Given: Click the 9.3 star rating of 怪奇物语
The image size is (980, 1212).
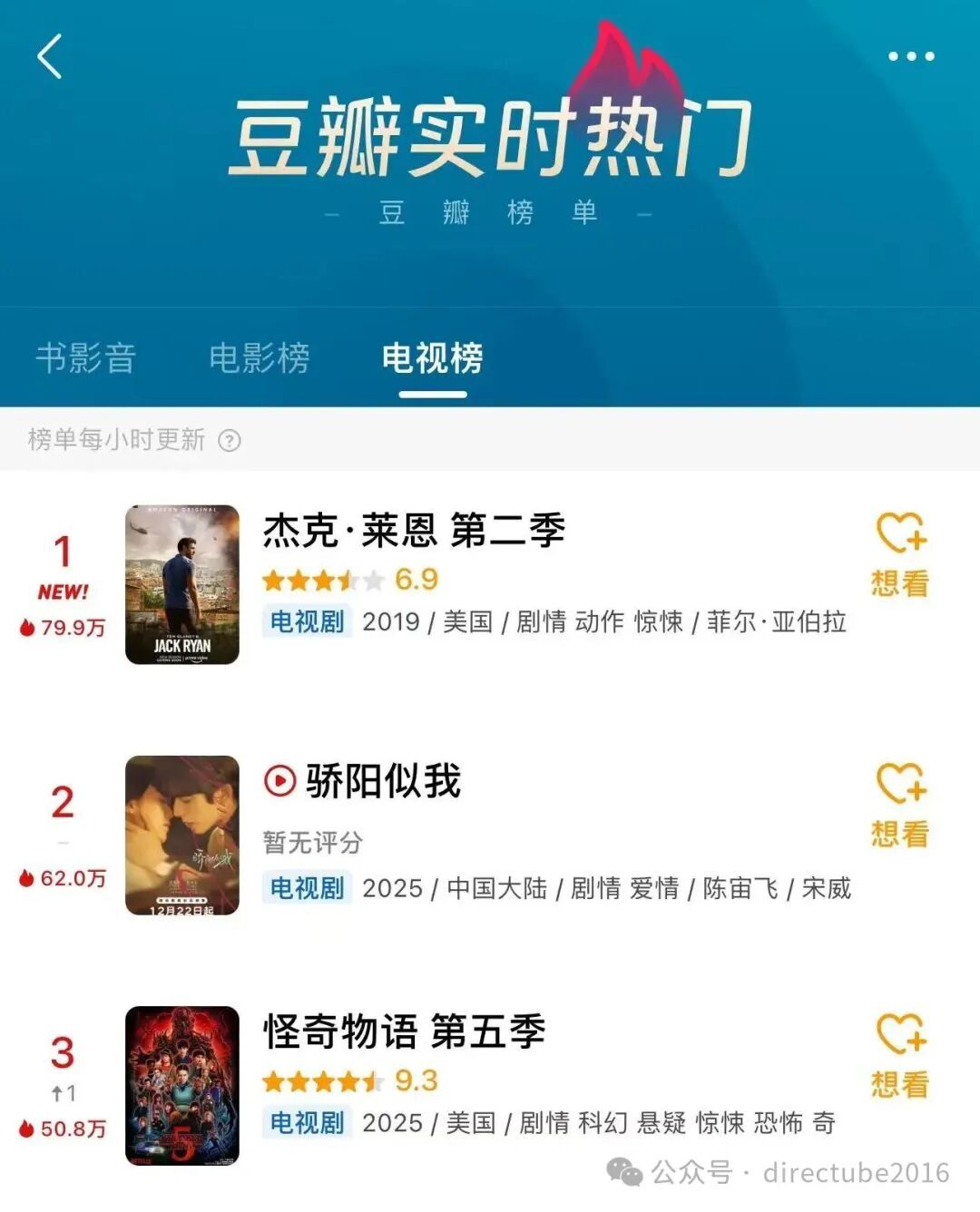Looking at the screenshot, I should point(419,1080).
